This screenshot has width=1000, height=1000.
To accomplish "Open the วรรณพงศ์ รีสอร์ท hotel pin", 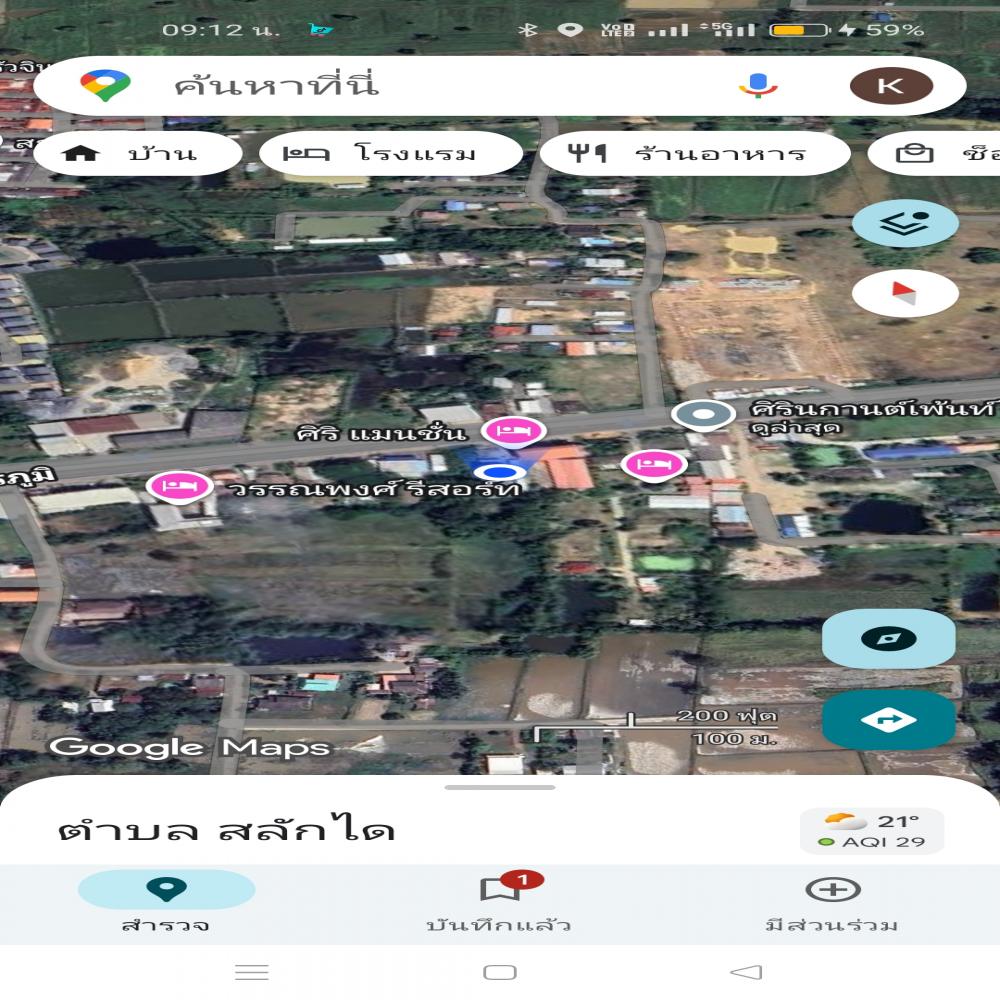I will [180, 486].
